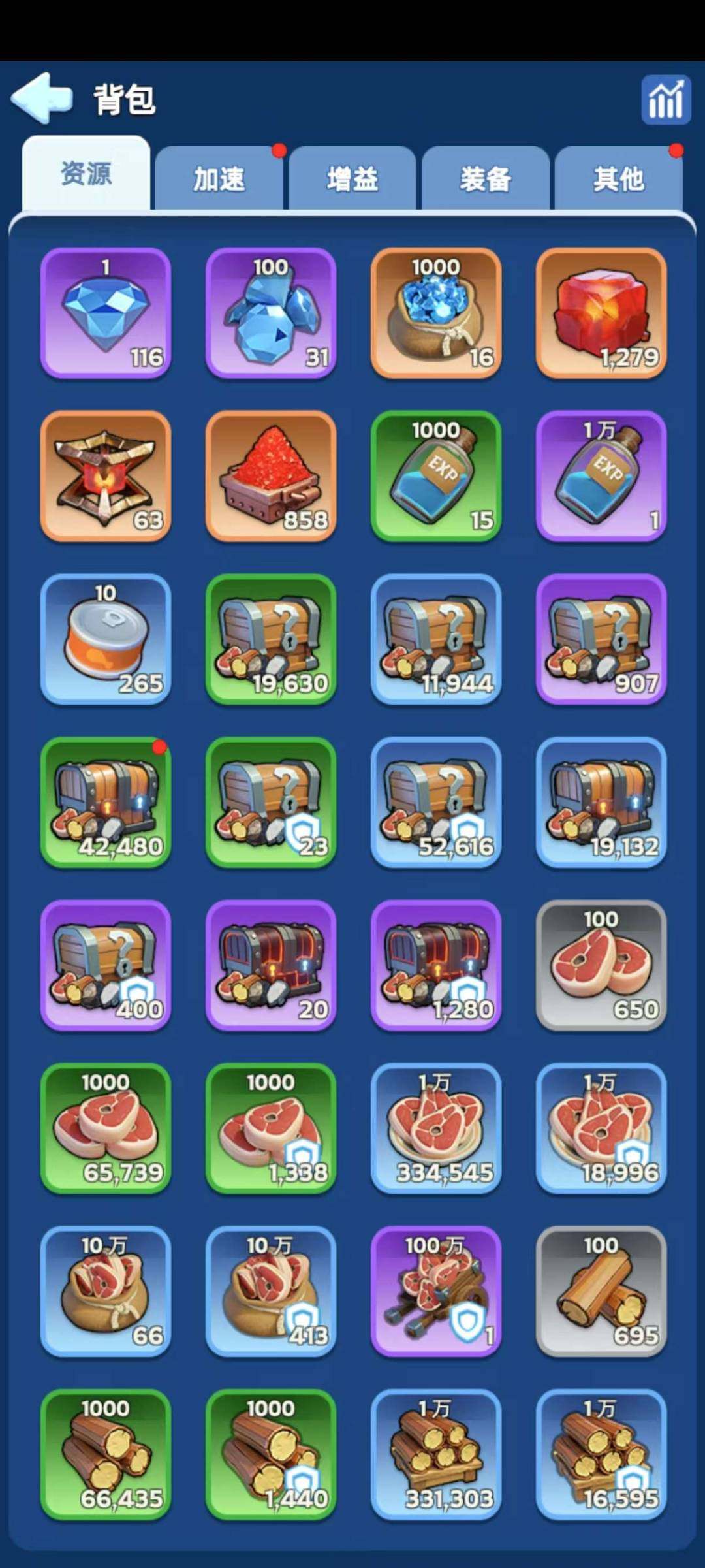This screenshot has height=1568, width=705.
Task: Select the 资源 tab
Action: [86, 174]
